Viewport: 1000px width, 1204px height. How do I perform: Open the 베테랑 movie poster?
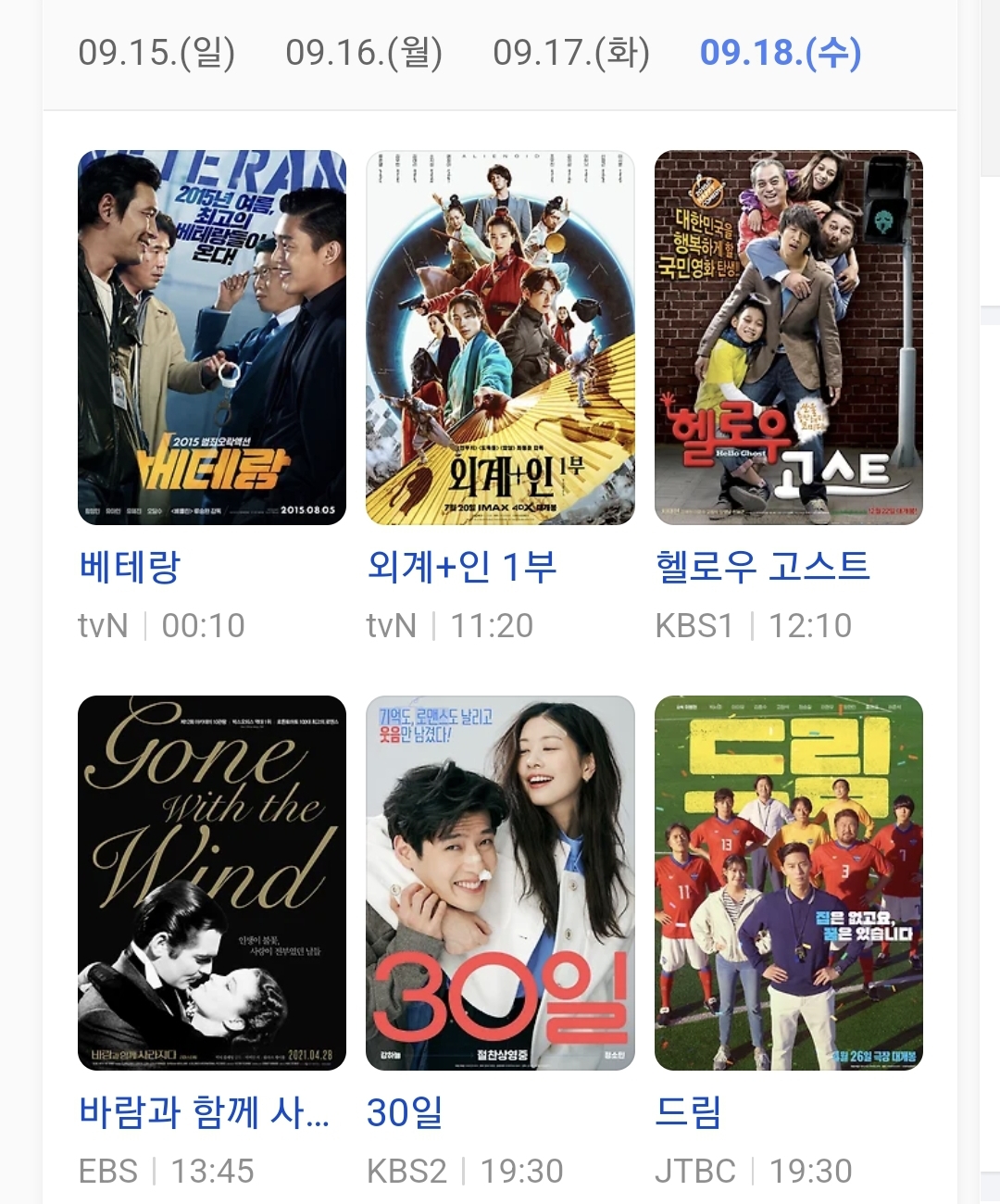coord(212,338)
